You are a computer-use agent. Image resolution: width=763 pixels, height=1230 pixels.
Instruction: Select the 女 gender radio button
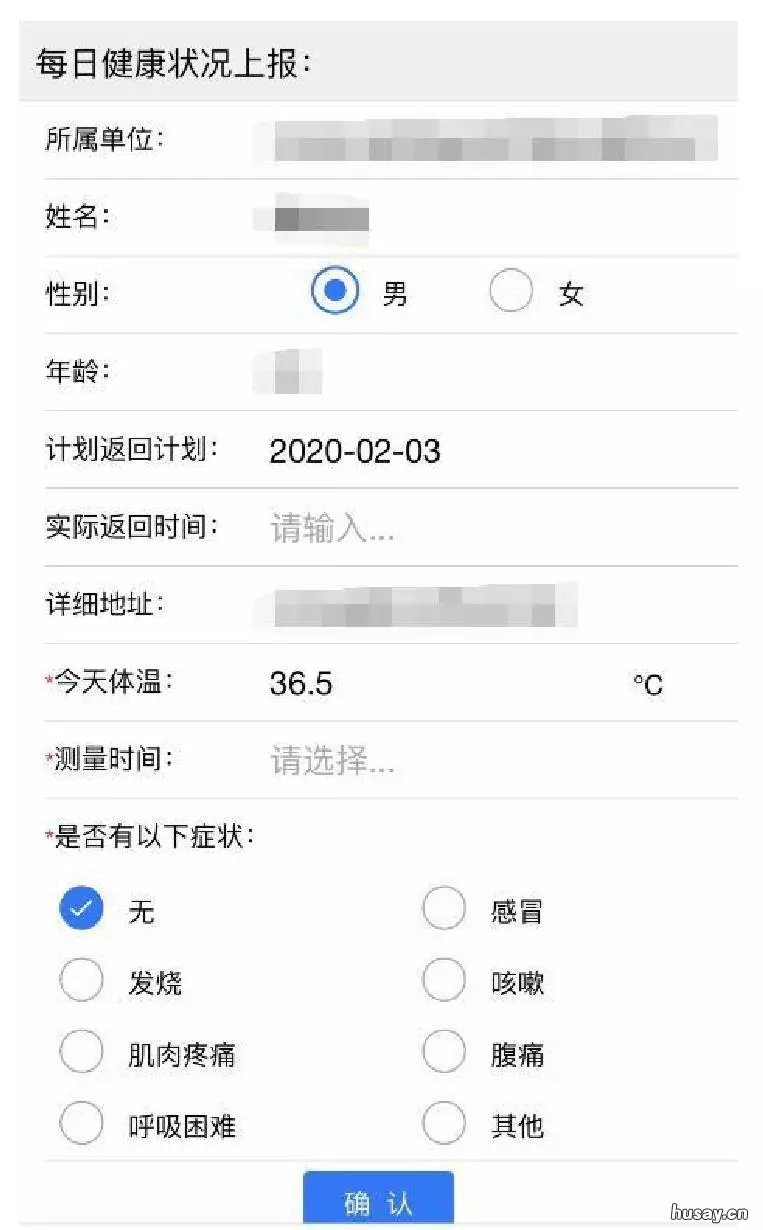pos(512,290)
